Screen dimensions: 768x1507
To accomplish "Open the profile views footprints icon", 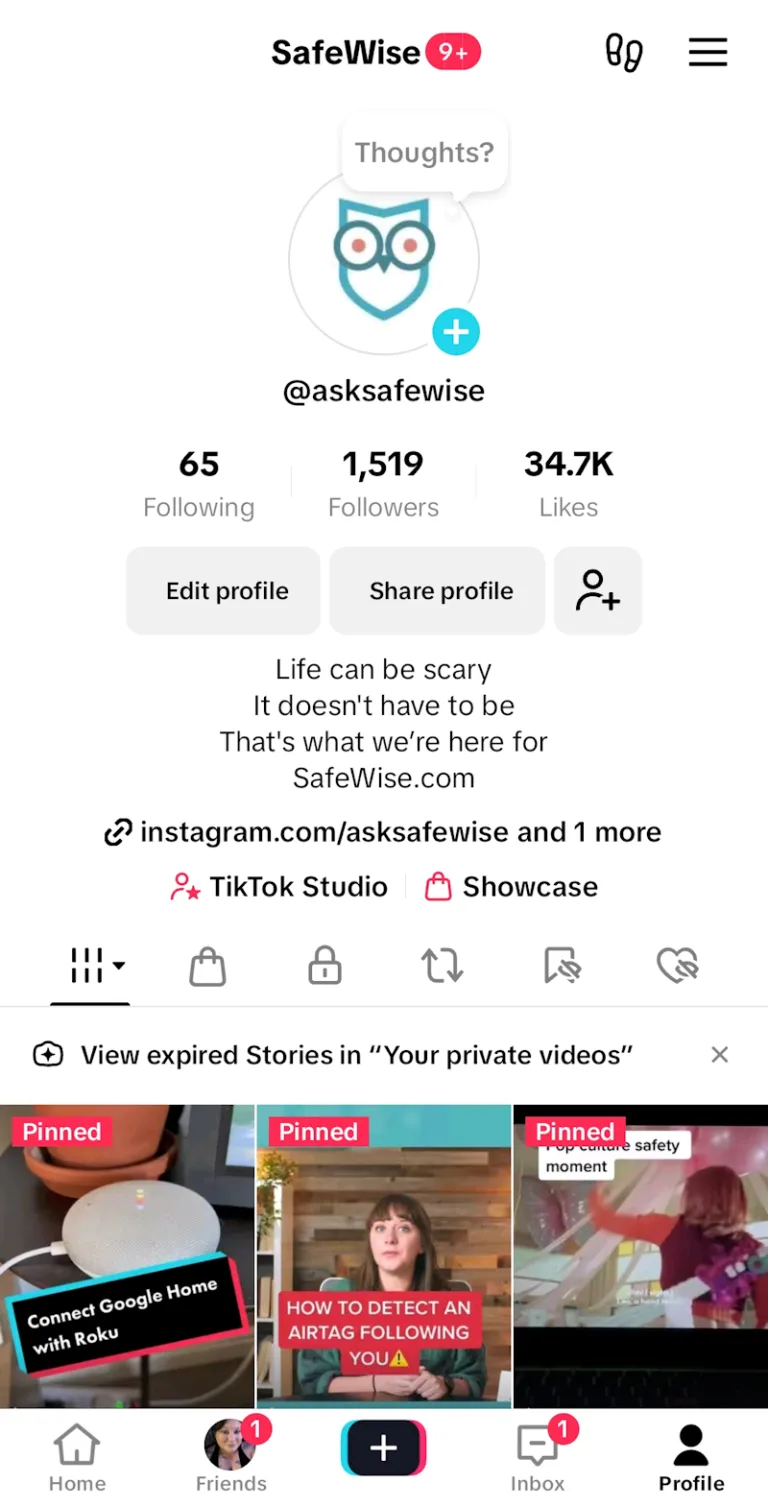I will coord(624,52).
